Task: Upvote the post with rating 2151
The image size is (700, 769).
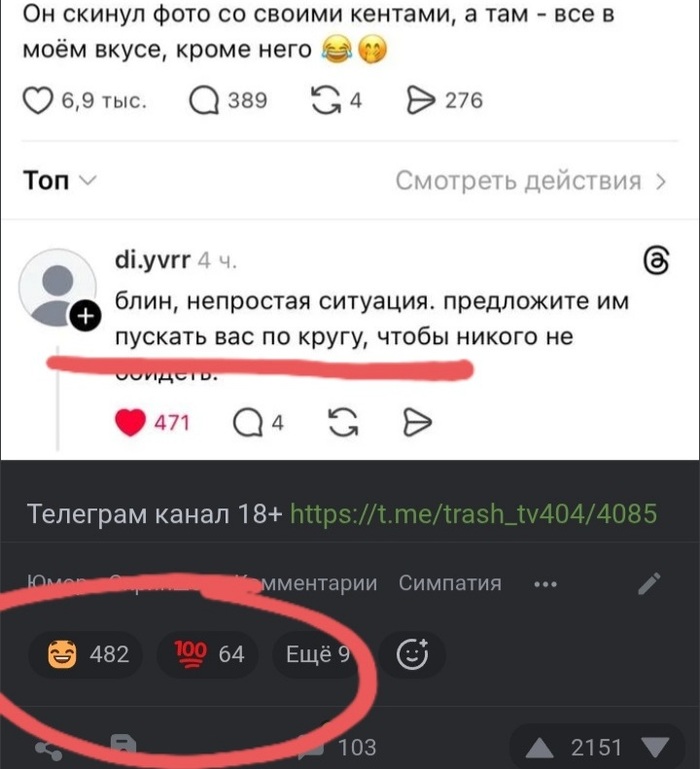Action: point(539,748)
